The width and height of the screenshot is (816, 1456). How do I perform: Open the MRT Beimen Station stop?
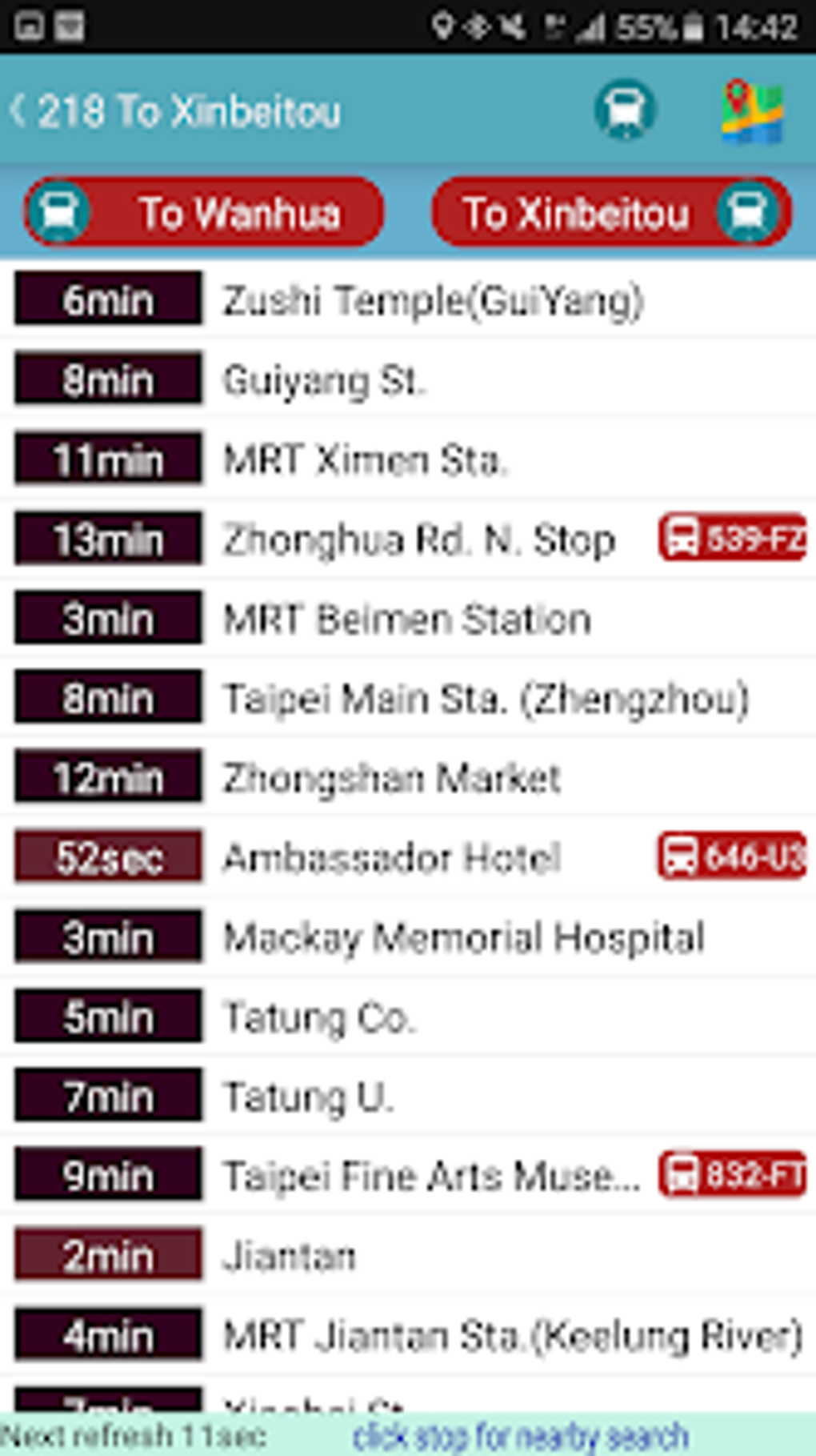[406, 620]
